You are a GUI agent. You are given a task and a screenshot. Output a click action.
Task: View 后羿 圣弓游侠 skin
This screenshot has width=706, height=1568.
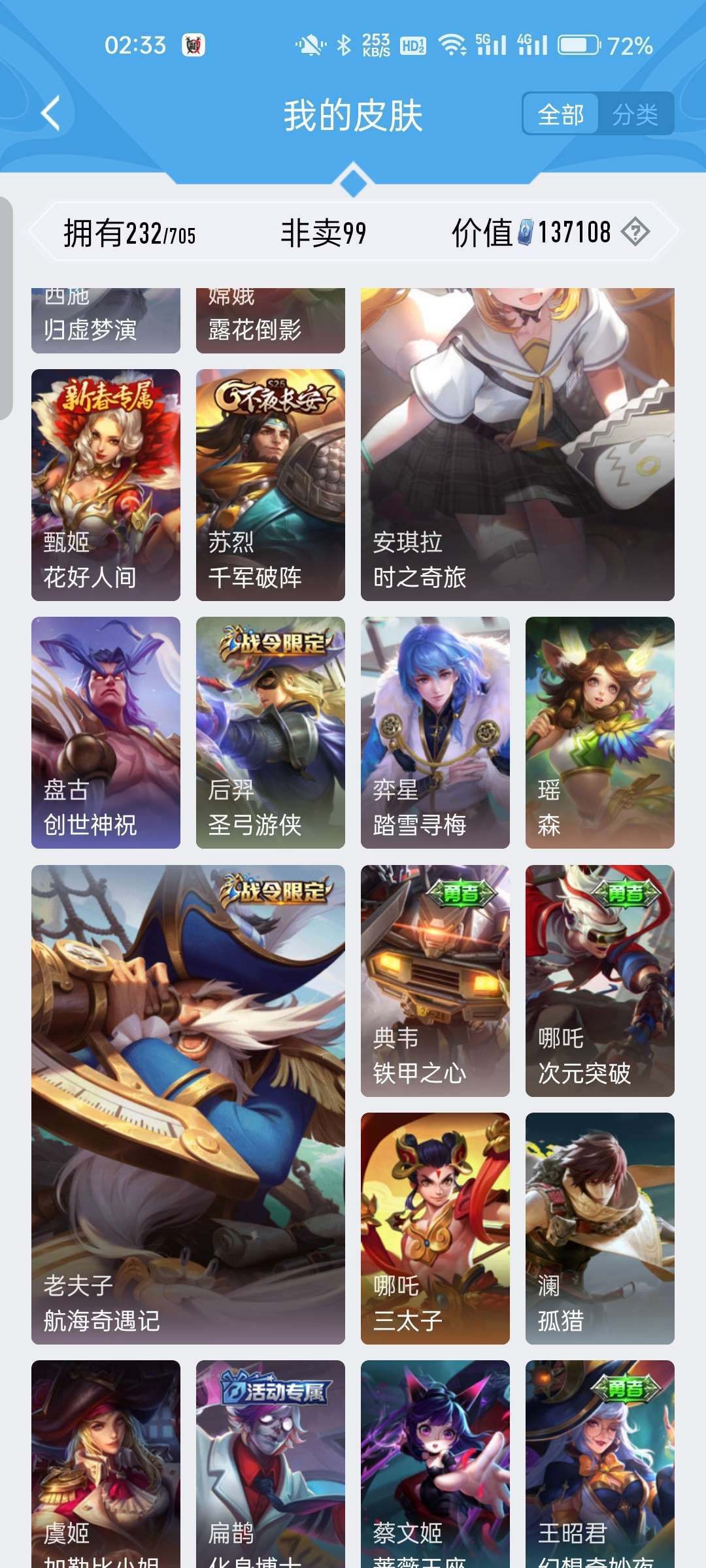tap(271, 732)
